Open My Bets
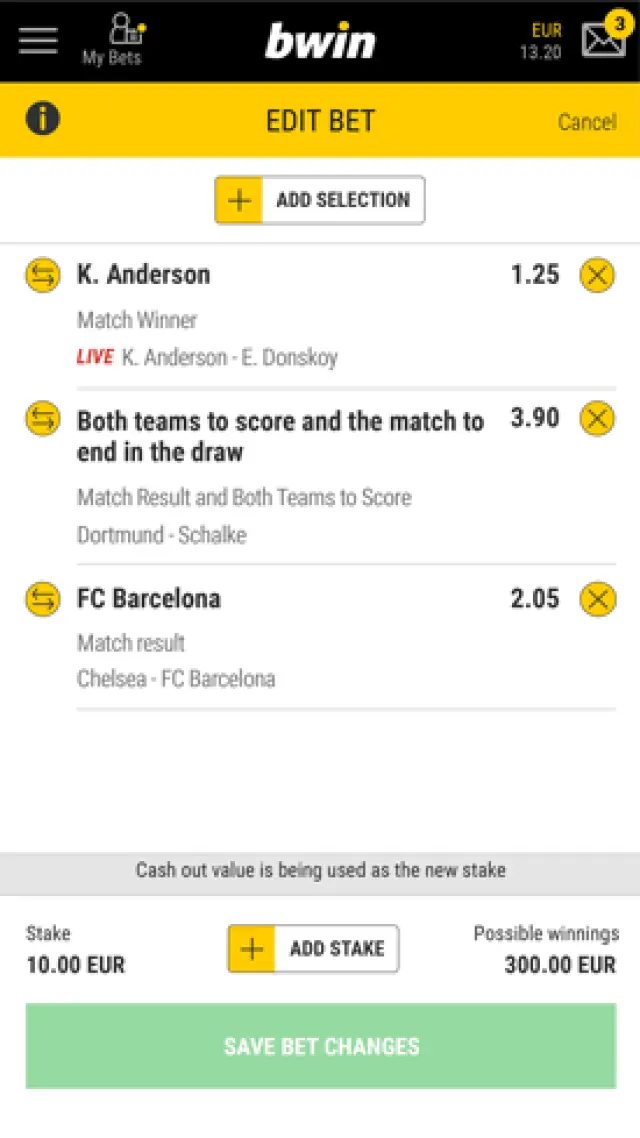The width and height of the screenshot is (640, 1138). pyautogui.click(x=112, y=40)
